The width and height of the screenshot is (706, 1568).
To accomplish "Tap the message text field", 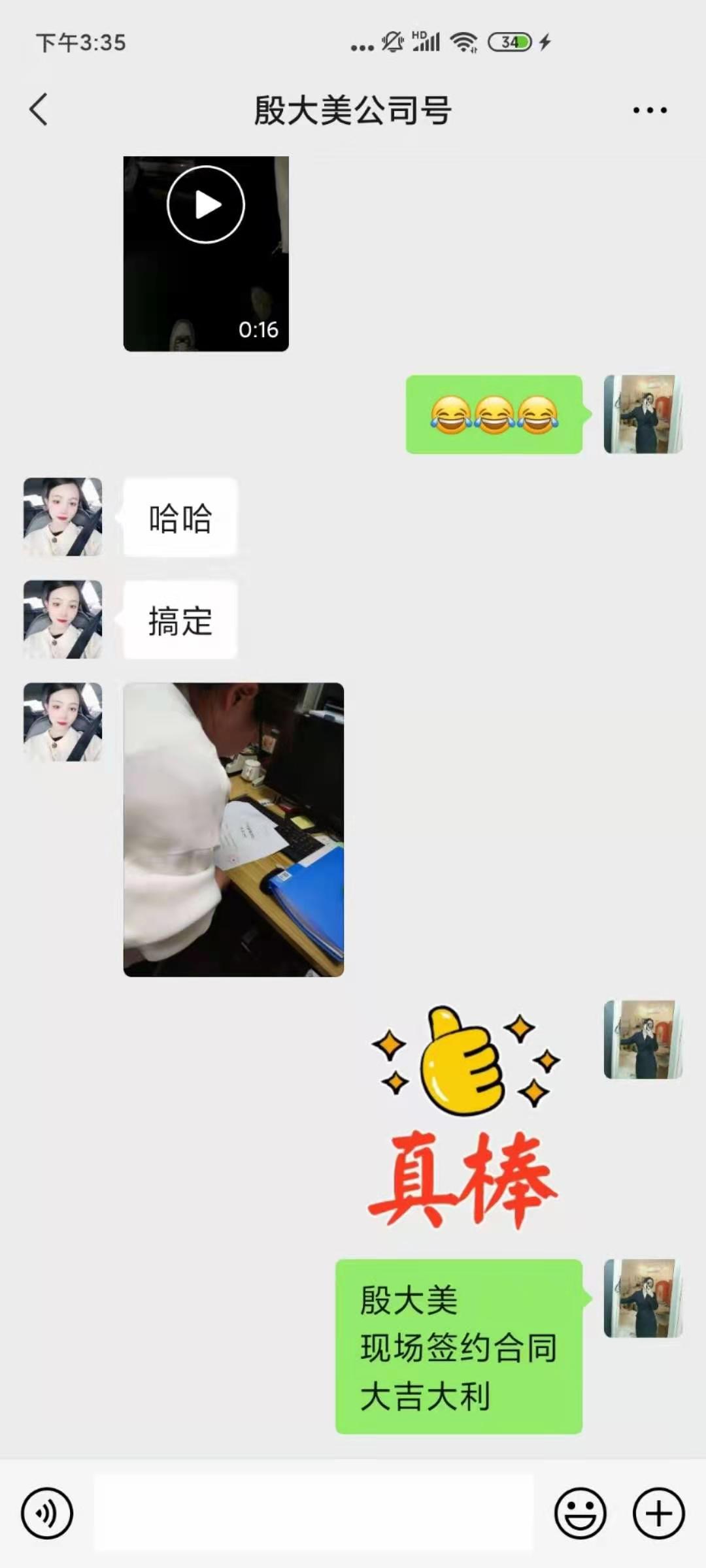I will click(x=314, y=1513).
